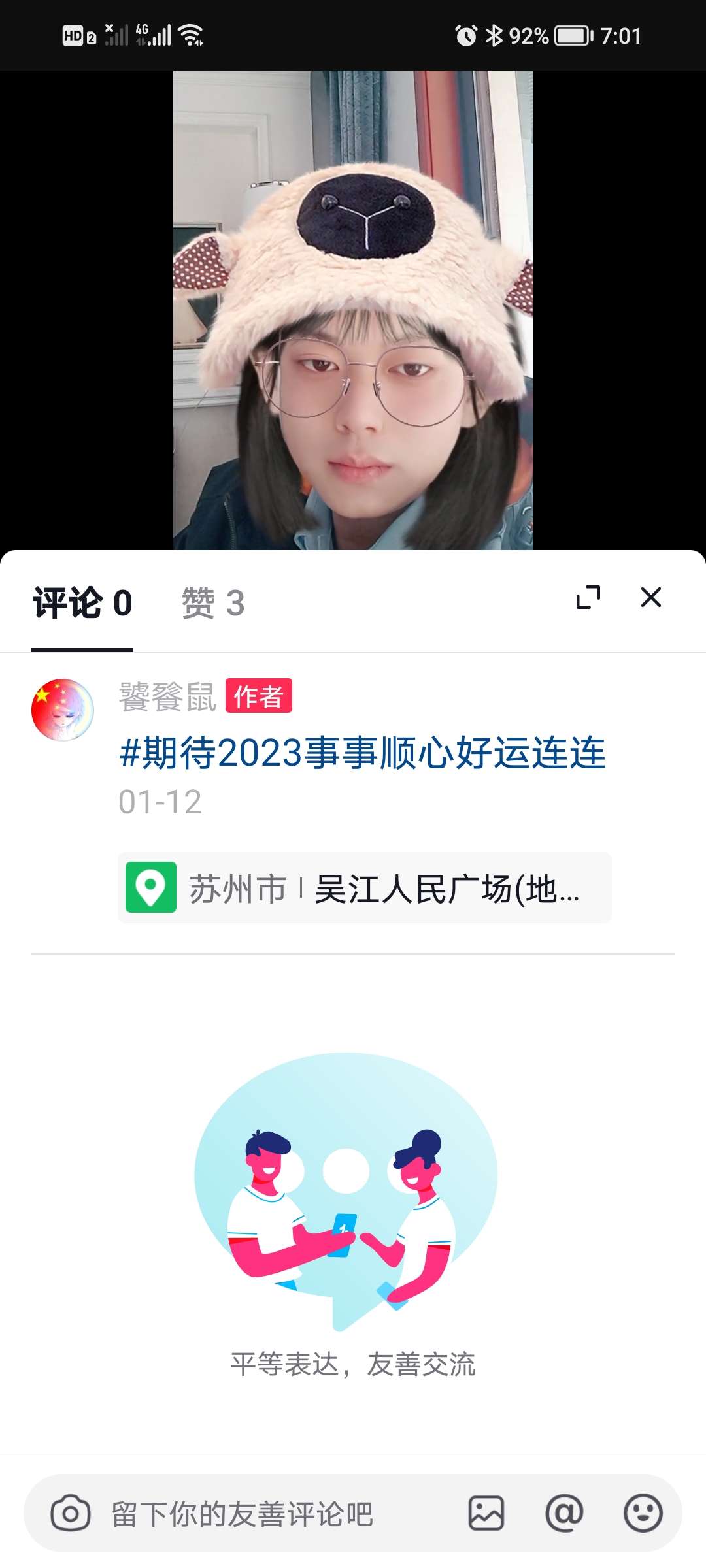The height and width of the screenshot is (1568, 706).
Task: Tap the video preview above the comments
Action: [353, 310]
